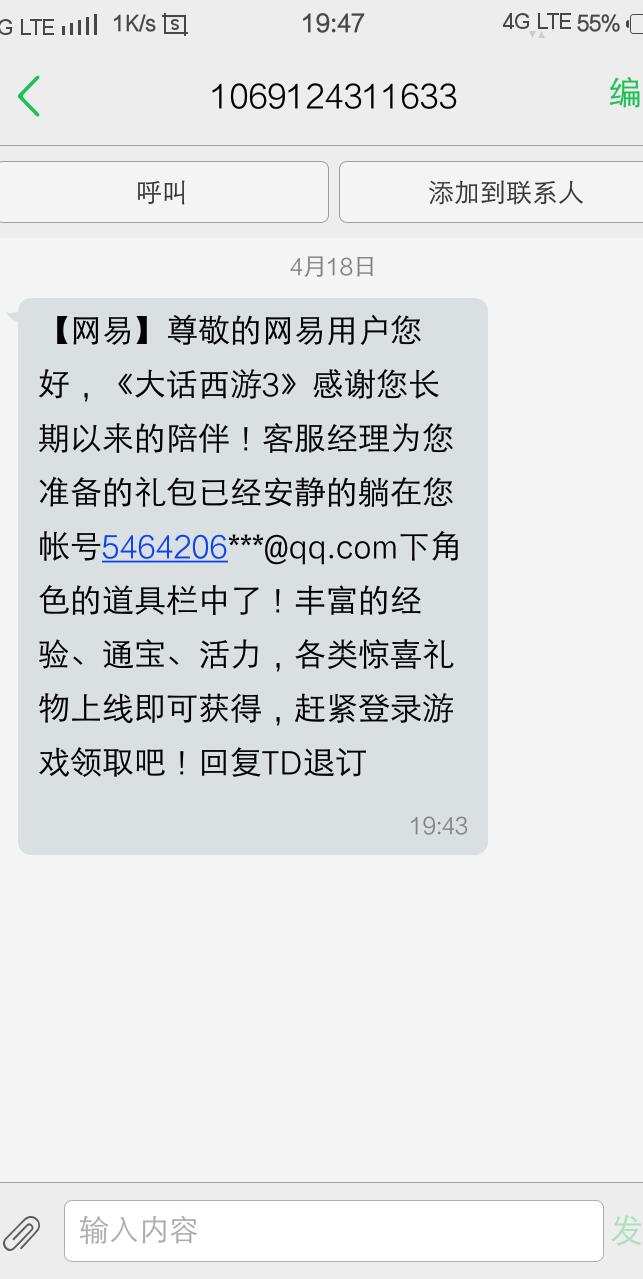
Task: Open the attachment paperclip icon
Action: point(22,1233)
